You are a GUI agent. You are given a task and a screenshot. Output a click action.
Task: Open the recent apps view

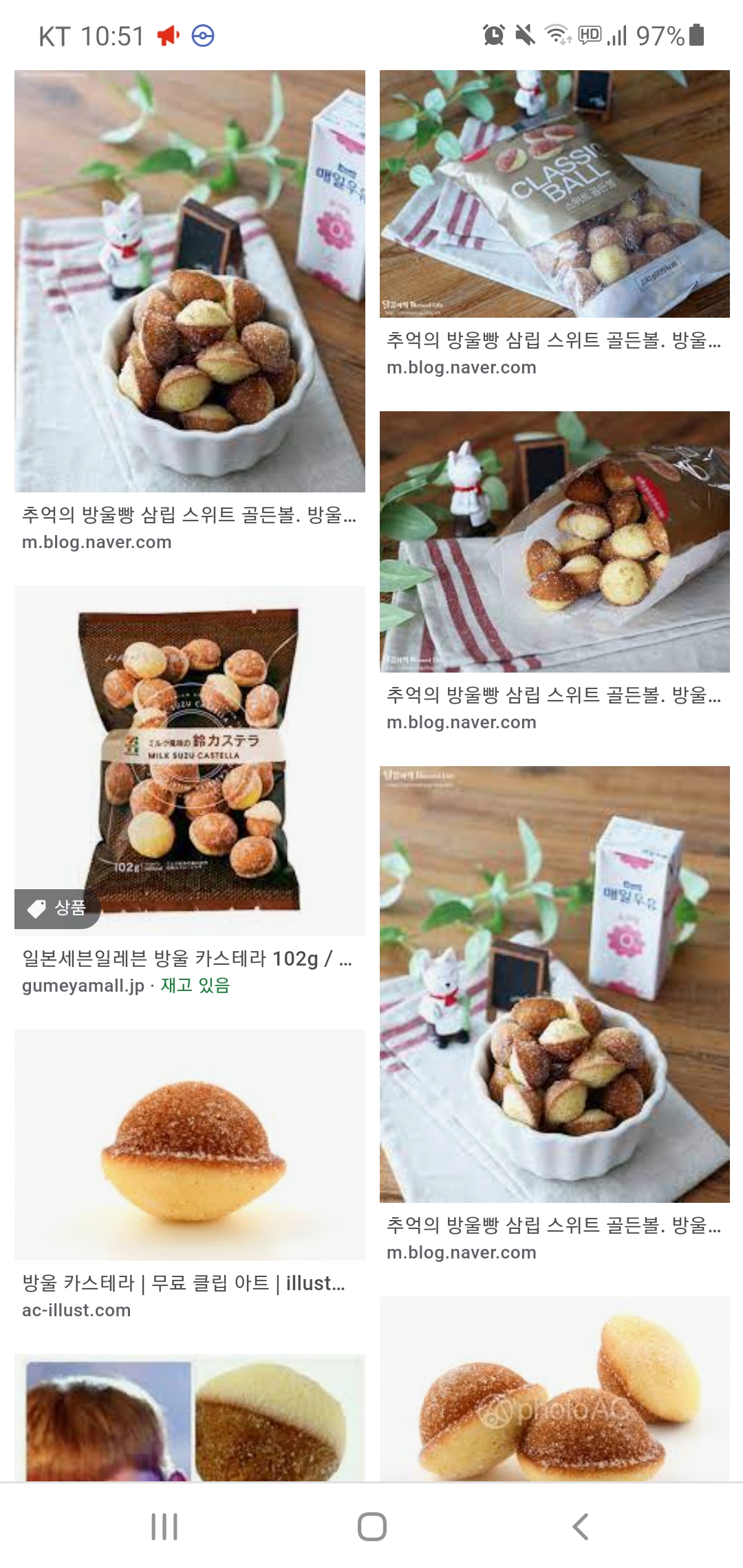tap(164, 1526)
